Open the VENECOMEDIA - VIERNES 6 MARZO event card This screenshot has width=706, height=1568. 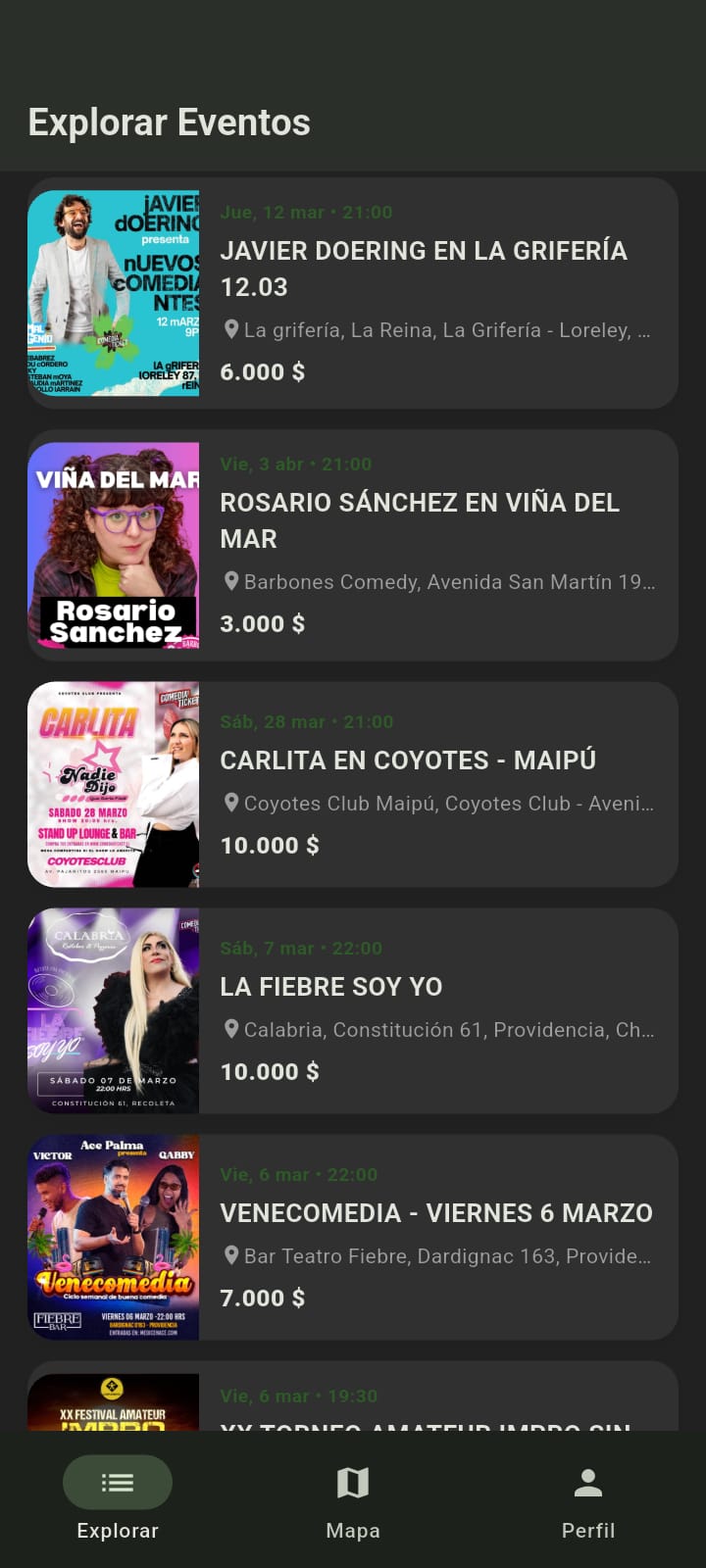436,1213
